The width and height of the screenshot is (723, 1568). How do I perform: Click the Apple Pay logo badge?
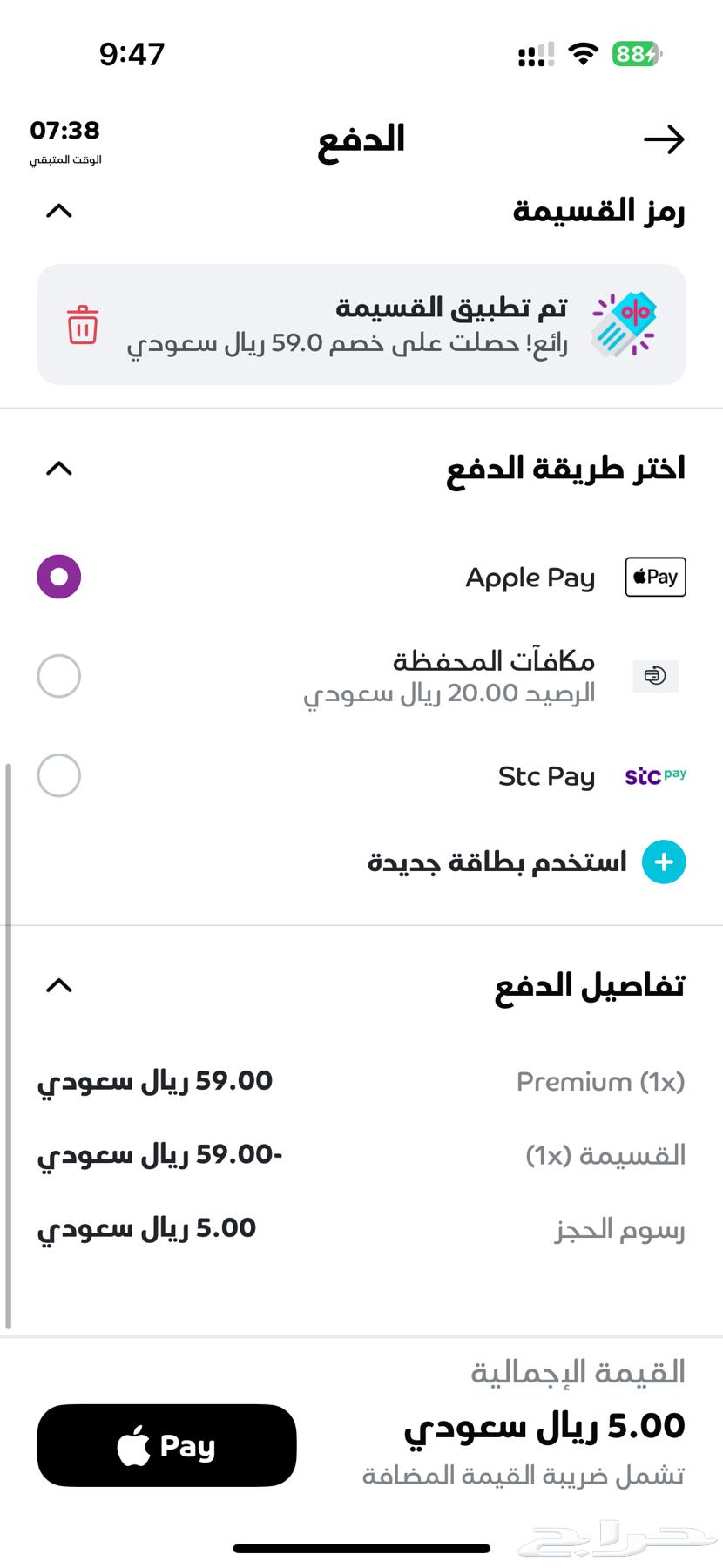click(655, 577)
